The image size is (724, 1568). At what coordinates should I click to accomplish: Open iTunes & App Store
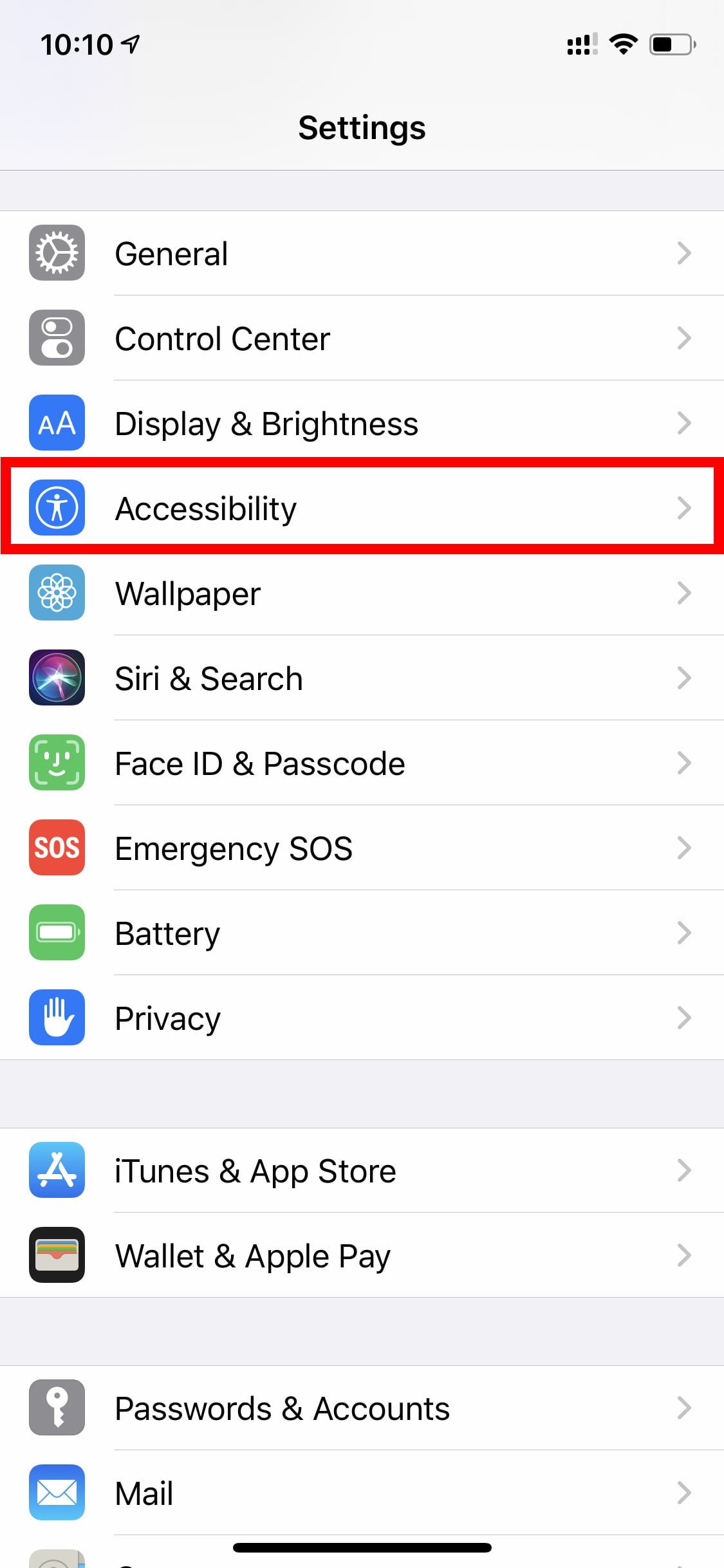tap(362, 1170)
